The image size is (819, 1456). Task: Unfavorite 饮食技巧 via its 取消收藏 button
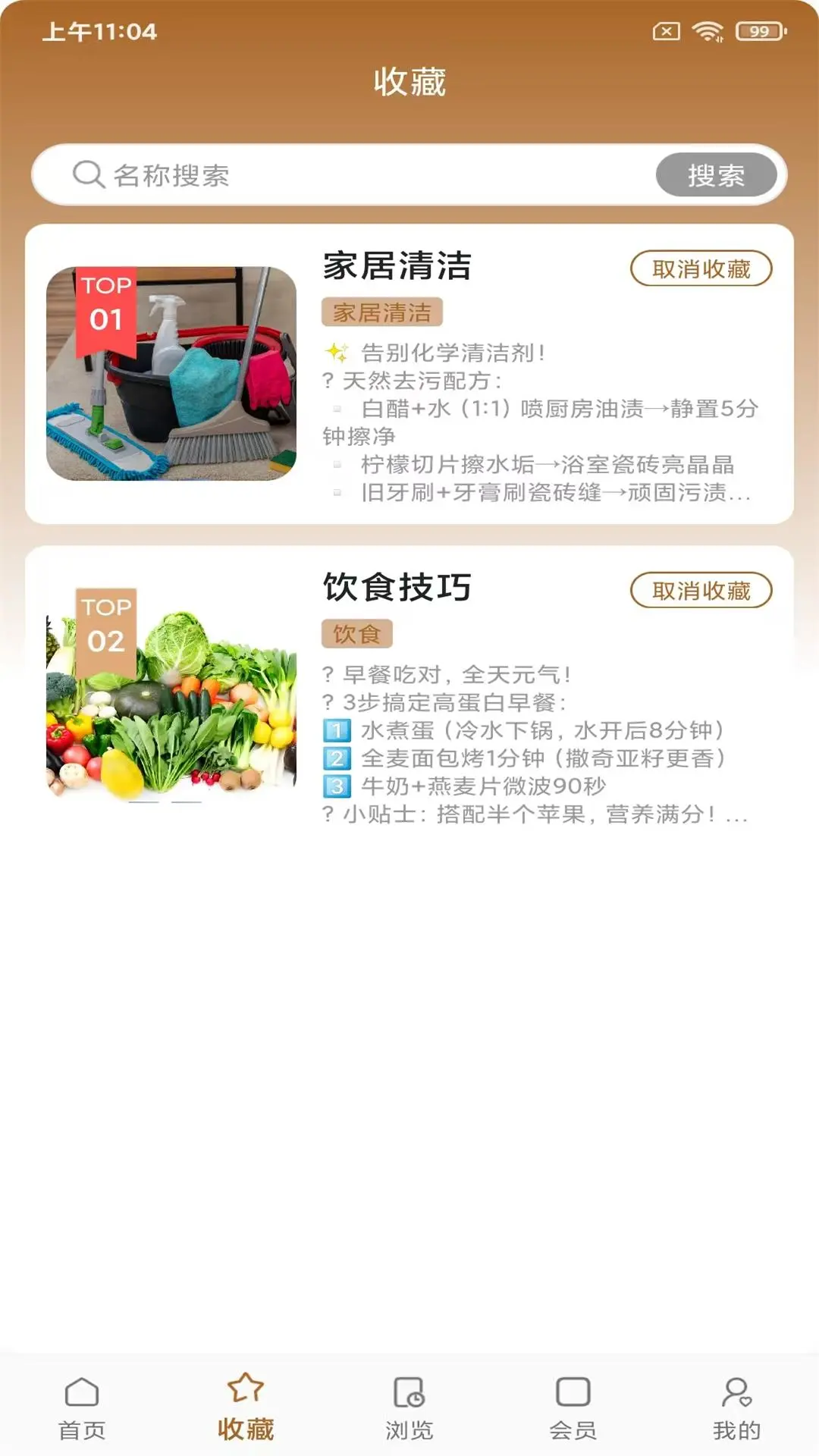(700, 588)
